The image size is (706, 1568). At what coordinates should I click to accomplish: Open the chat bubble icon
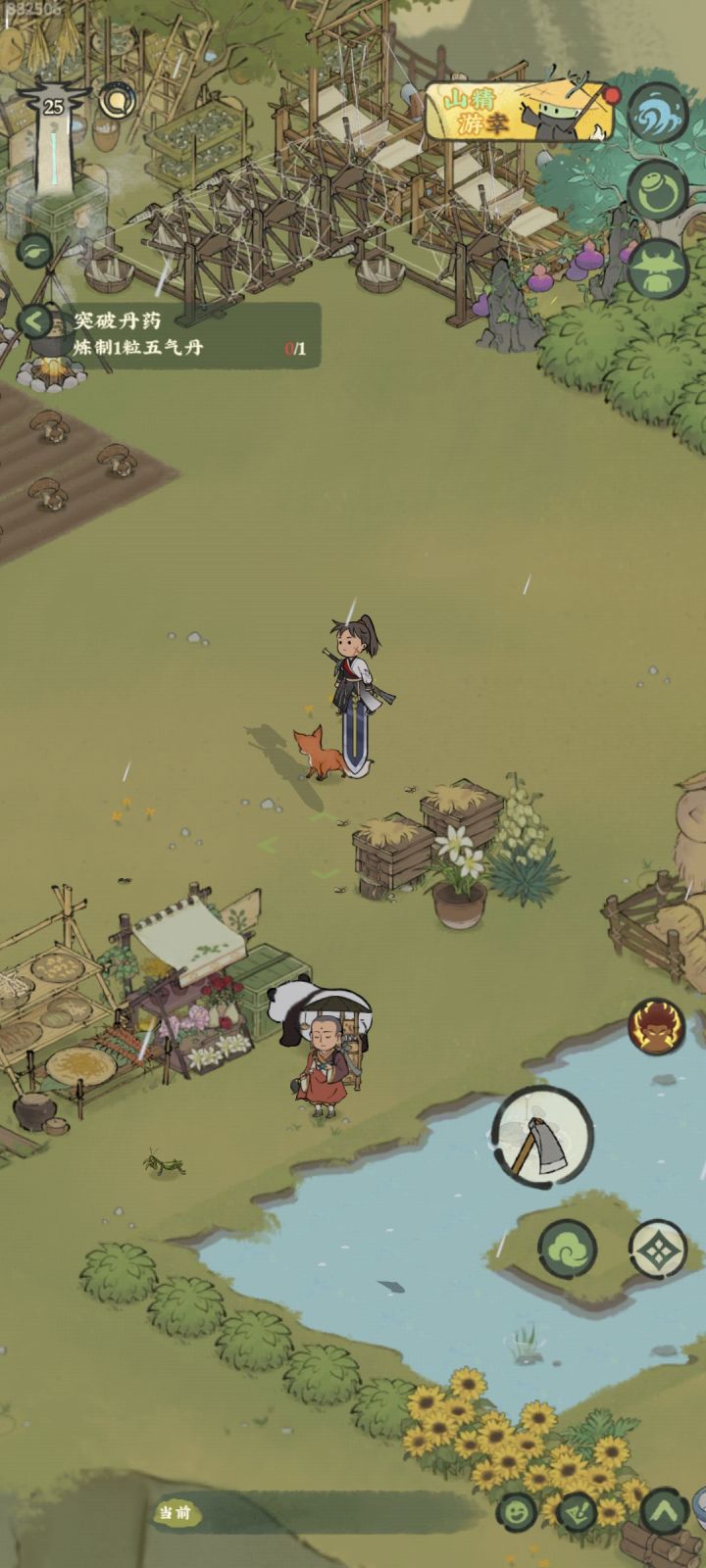(578, 1512)
